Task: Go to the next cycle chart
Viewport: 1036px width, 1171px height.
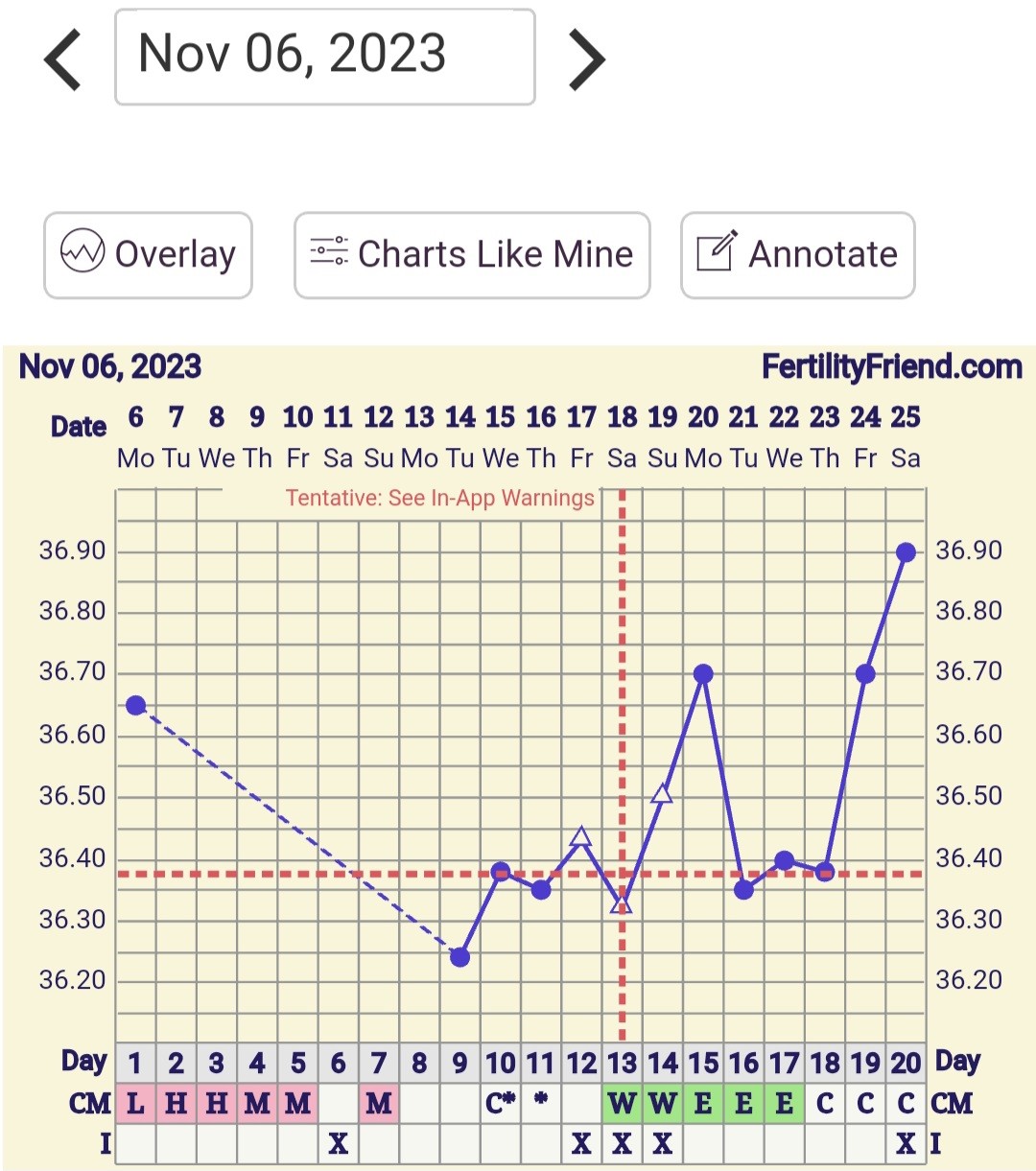Action: [586, 59]
